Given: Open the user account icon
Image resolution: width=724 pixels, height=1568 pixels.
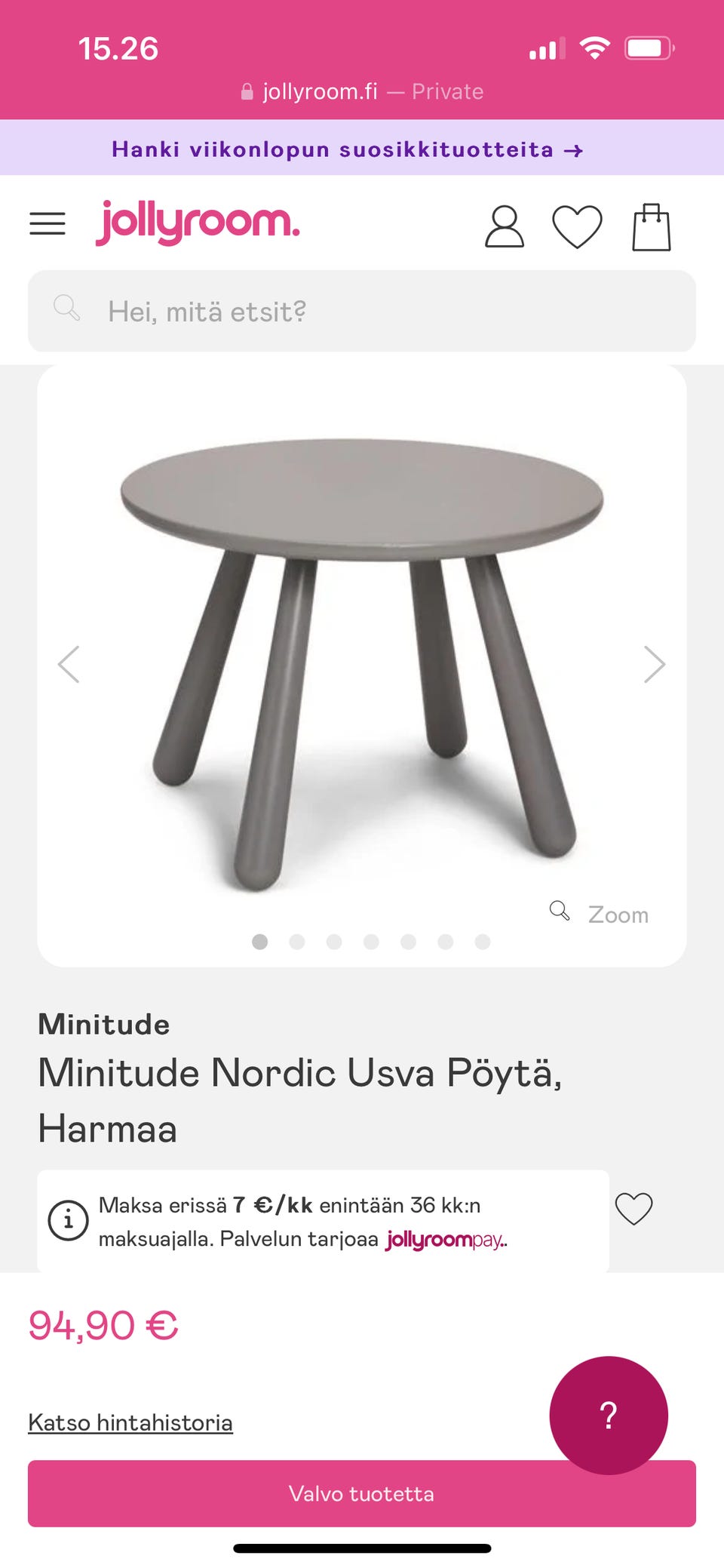Looking at the screenshot, I should pos(504,226).
